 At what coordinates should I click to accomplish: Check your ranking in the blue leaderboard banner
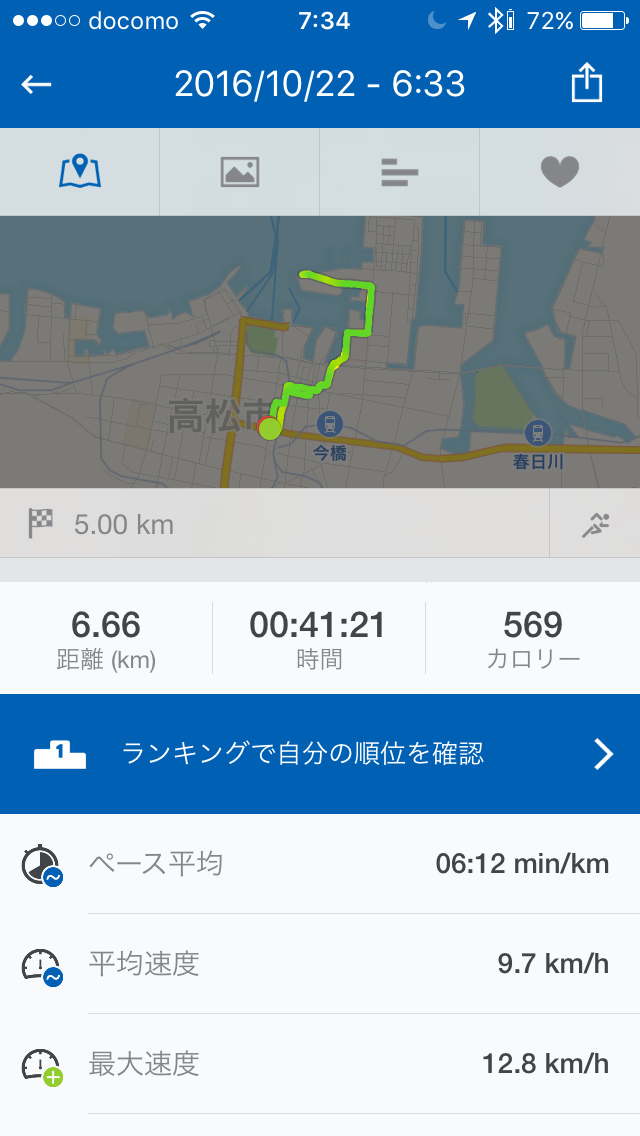[x=320, y=754]
